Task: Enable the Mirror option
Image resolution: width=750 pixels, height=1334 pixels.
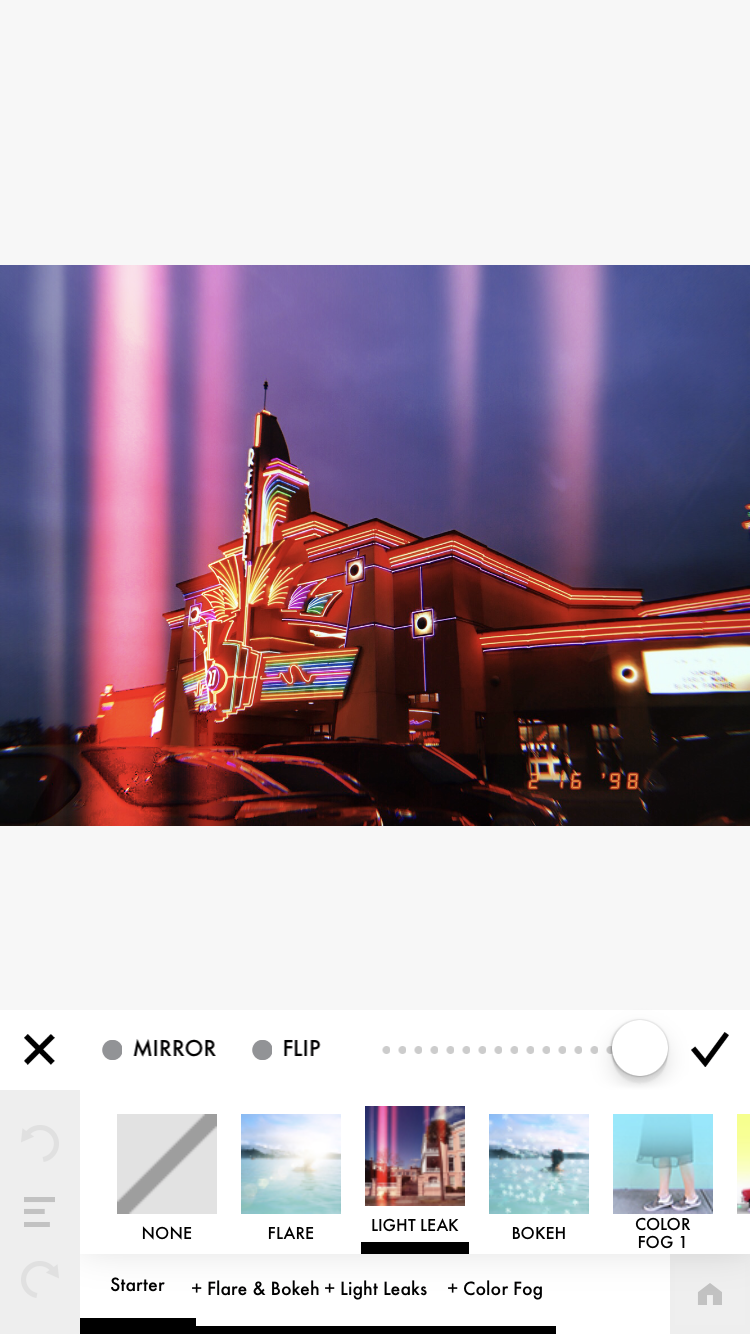Action: pos(159,1049)
